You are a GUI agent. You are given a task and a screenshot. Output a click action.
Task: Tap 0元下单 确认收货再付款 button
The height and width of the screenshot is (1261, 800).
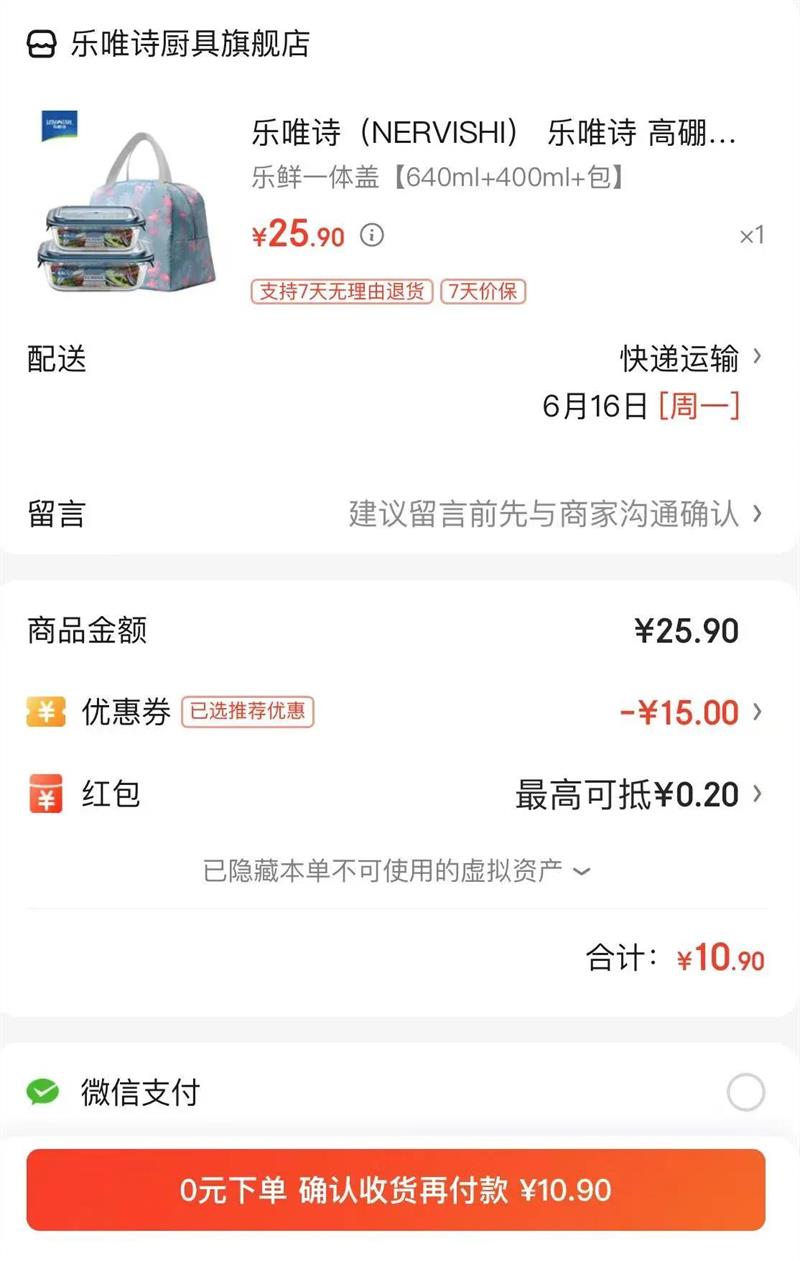click(x=396, y=1190)
